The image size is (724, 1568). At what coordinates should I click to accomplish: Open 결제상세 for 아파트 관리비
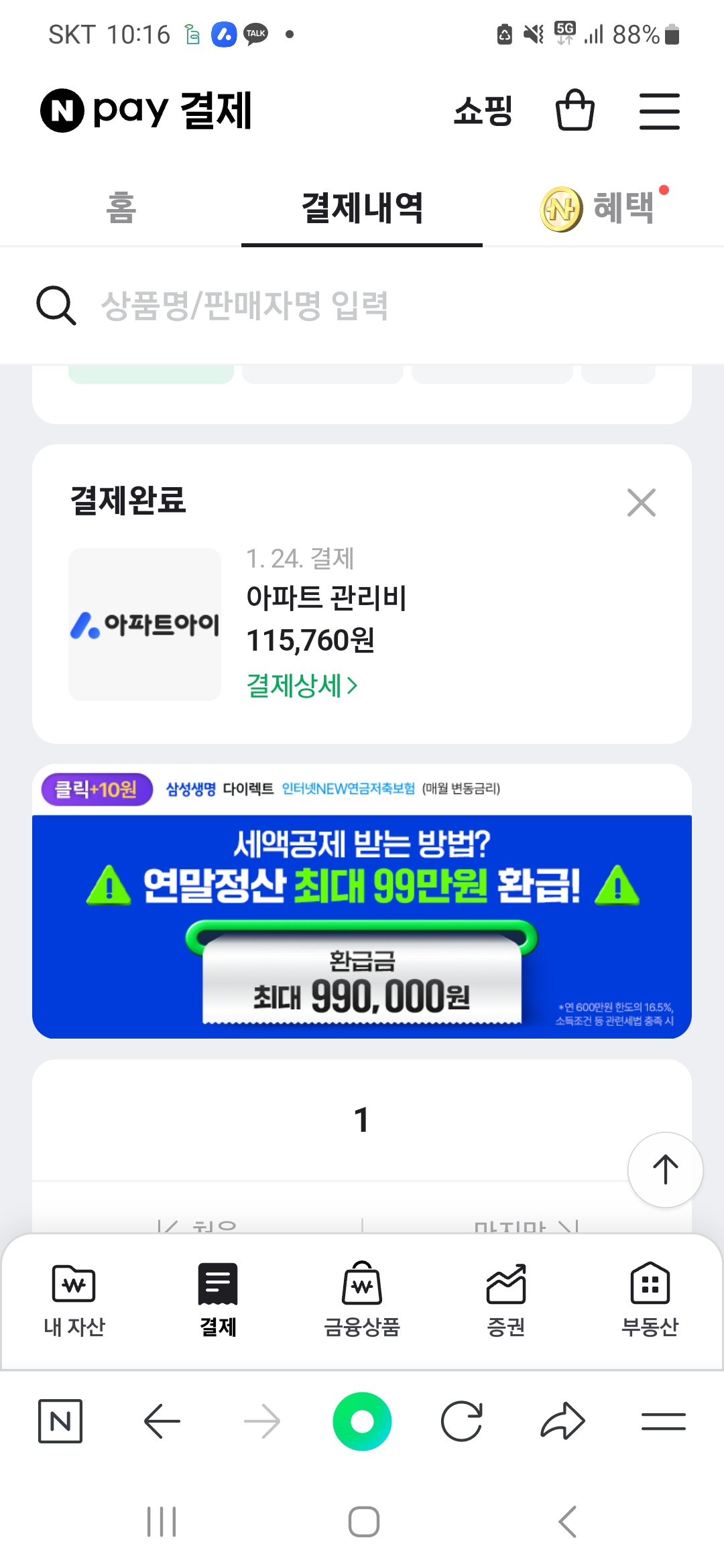[x=302, y=685]
